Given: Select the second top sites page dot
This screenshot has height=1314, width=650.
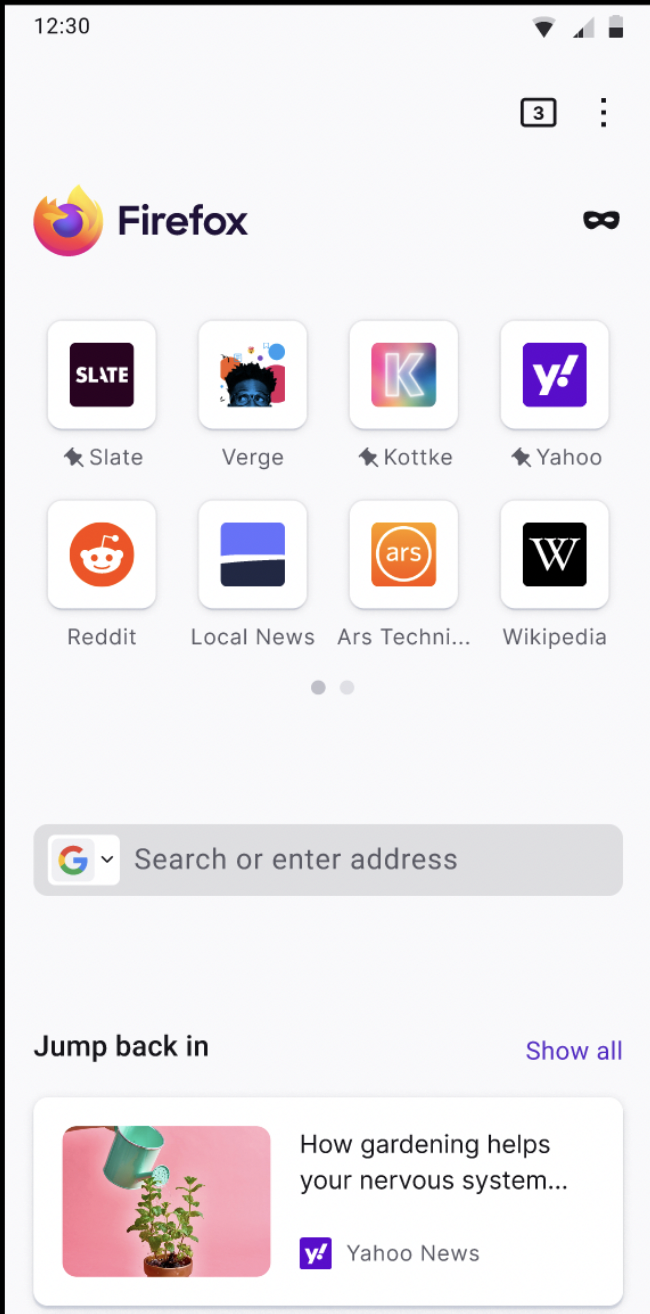Looking at the screenshot, I should [x=347, y=687].
